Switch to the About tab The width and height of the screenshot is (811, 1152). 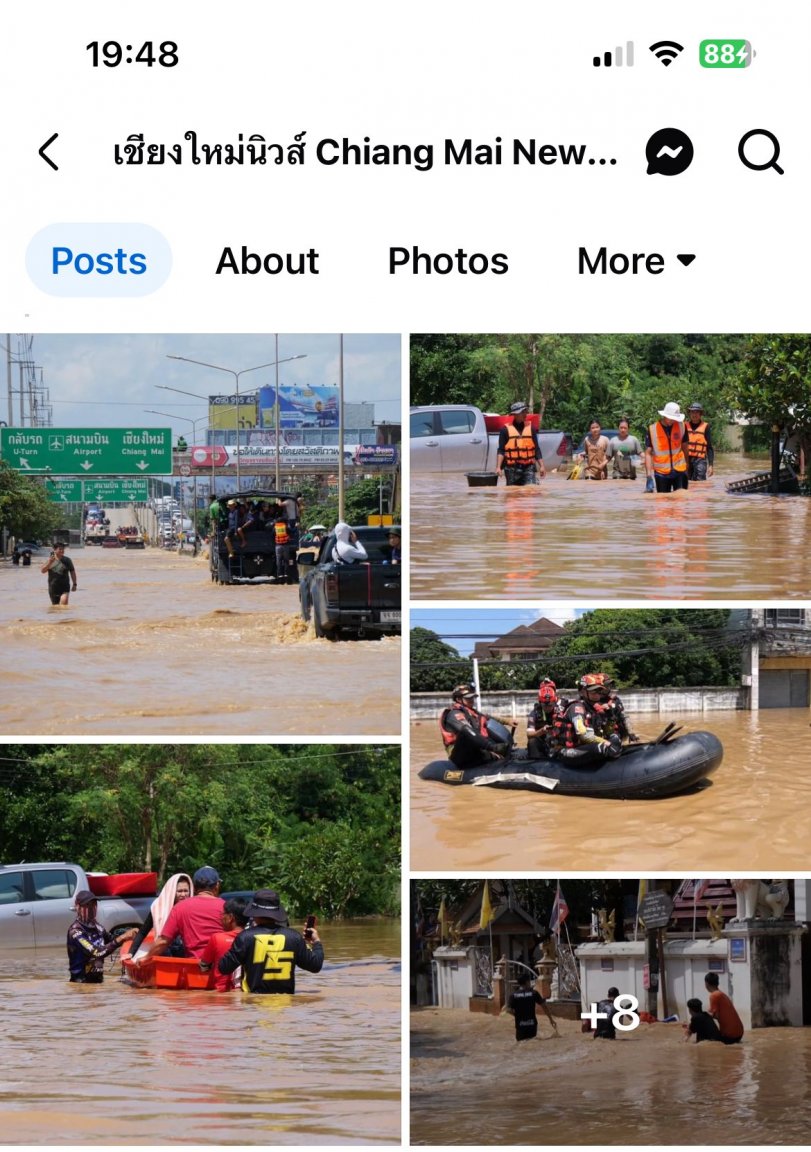[x=267, y=261]
